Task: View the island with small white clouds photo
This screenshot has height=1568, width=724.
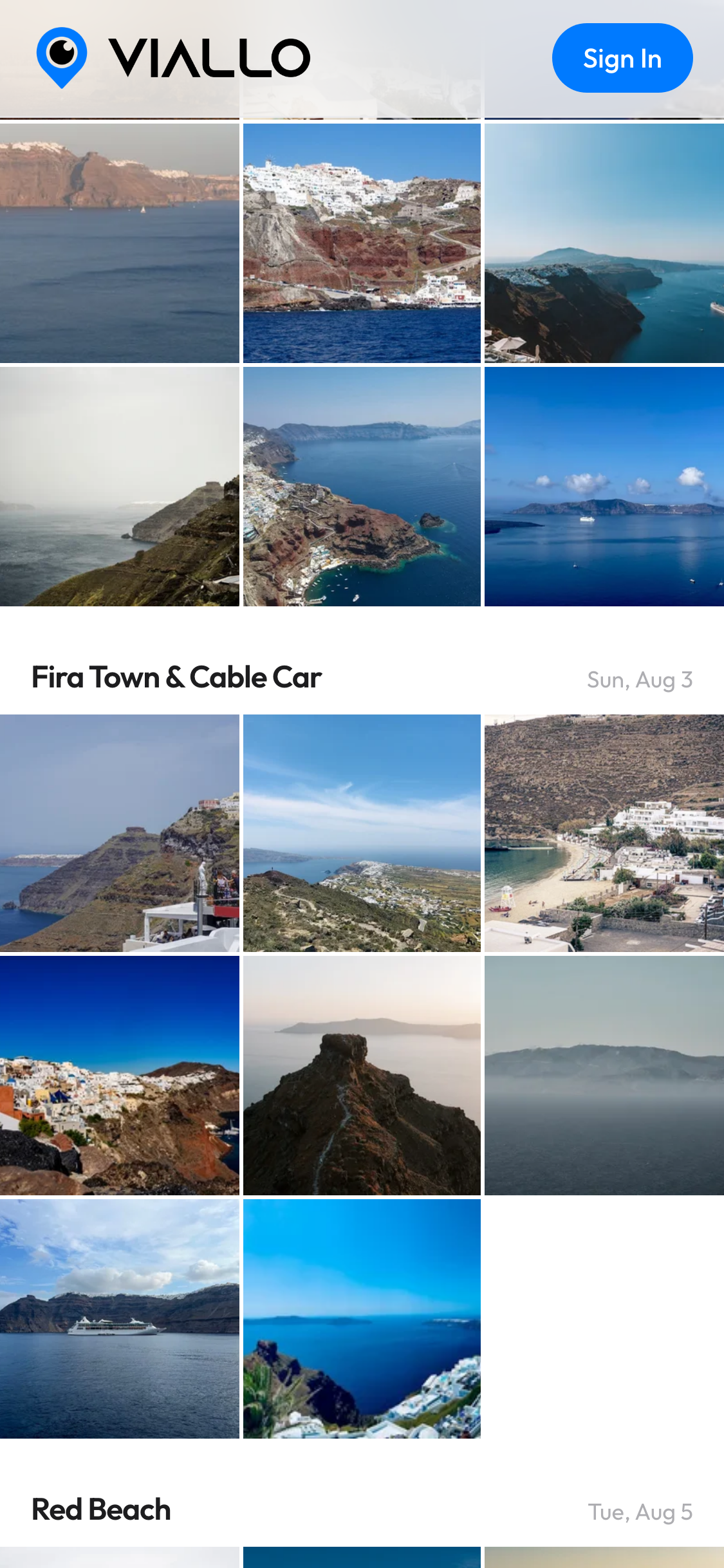Action: (x=604, y=487)
